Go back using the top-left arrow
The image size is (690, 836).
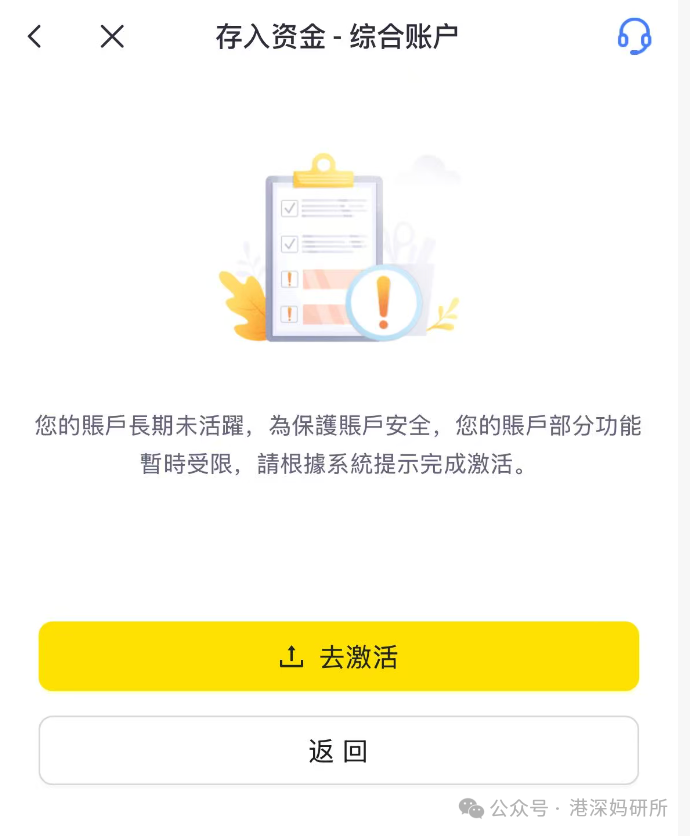35,37
